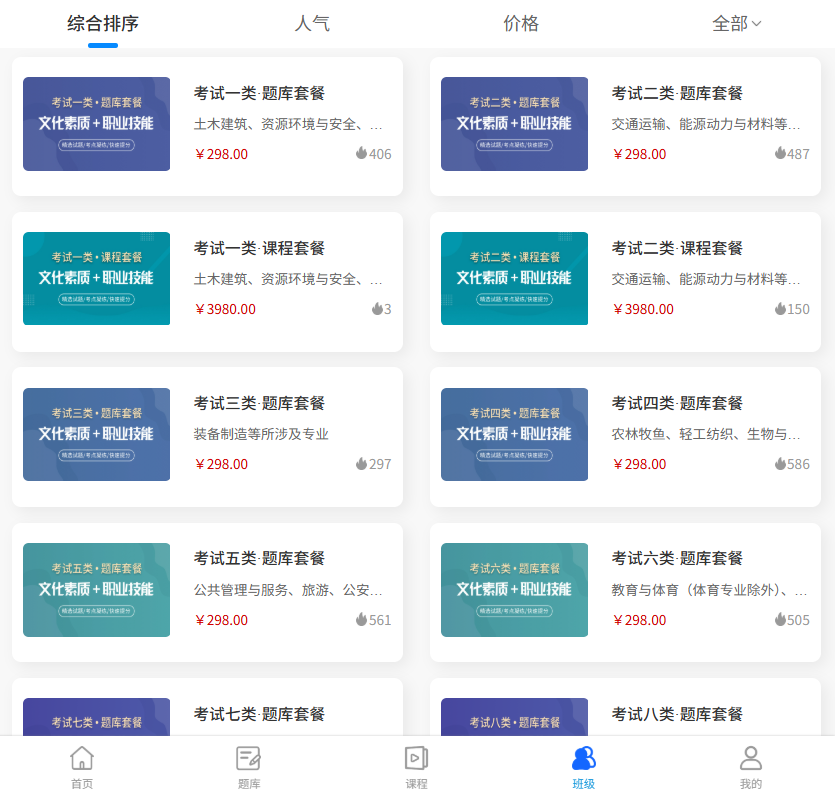Viewport: 835px width, 796px height.
Task: Sort the list by 人气
Action: 312,24
